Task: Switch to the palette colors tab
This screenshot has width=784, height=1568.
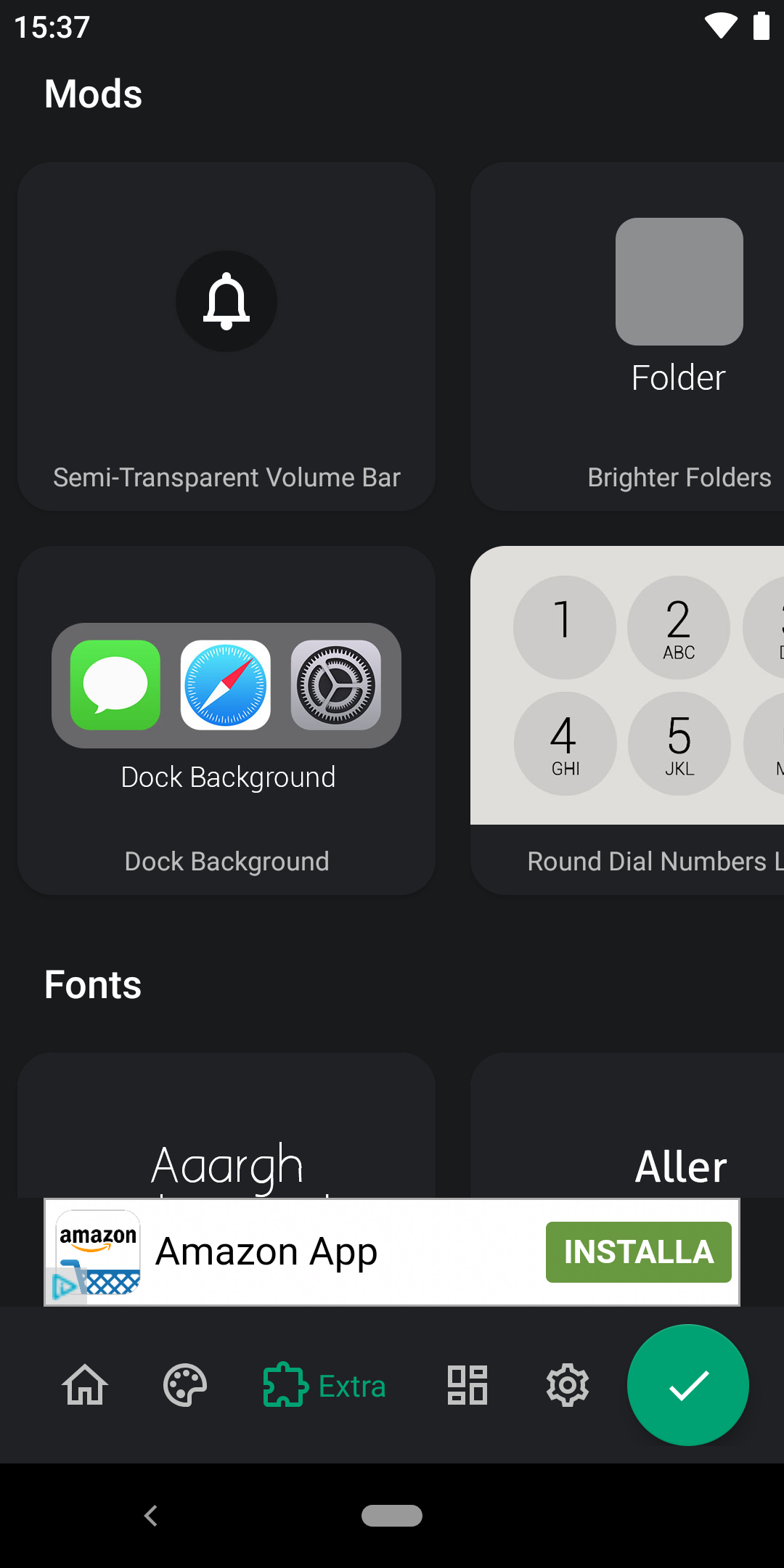Action: click(x=185, y=1385)
